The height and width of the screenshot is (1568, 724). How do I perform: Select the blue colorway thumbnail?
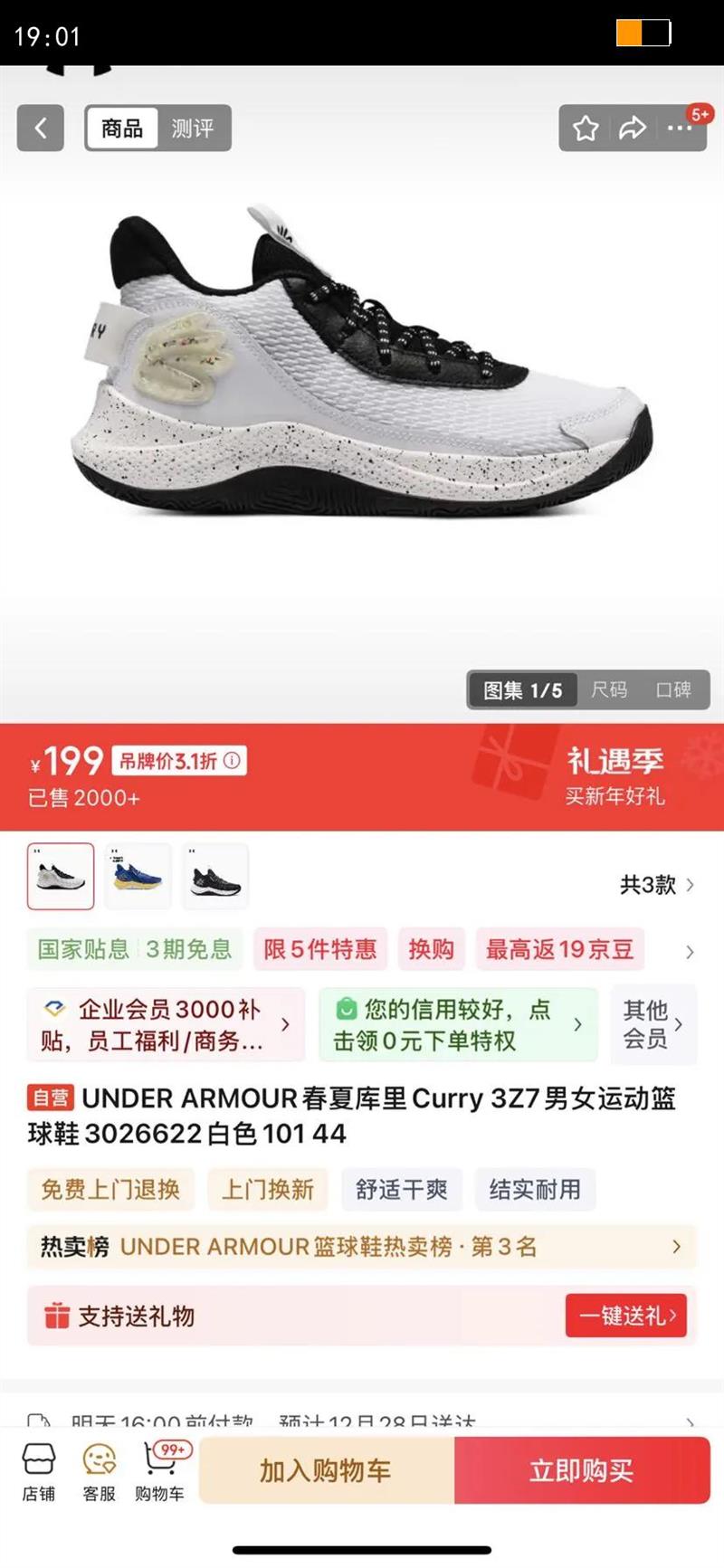136,876
